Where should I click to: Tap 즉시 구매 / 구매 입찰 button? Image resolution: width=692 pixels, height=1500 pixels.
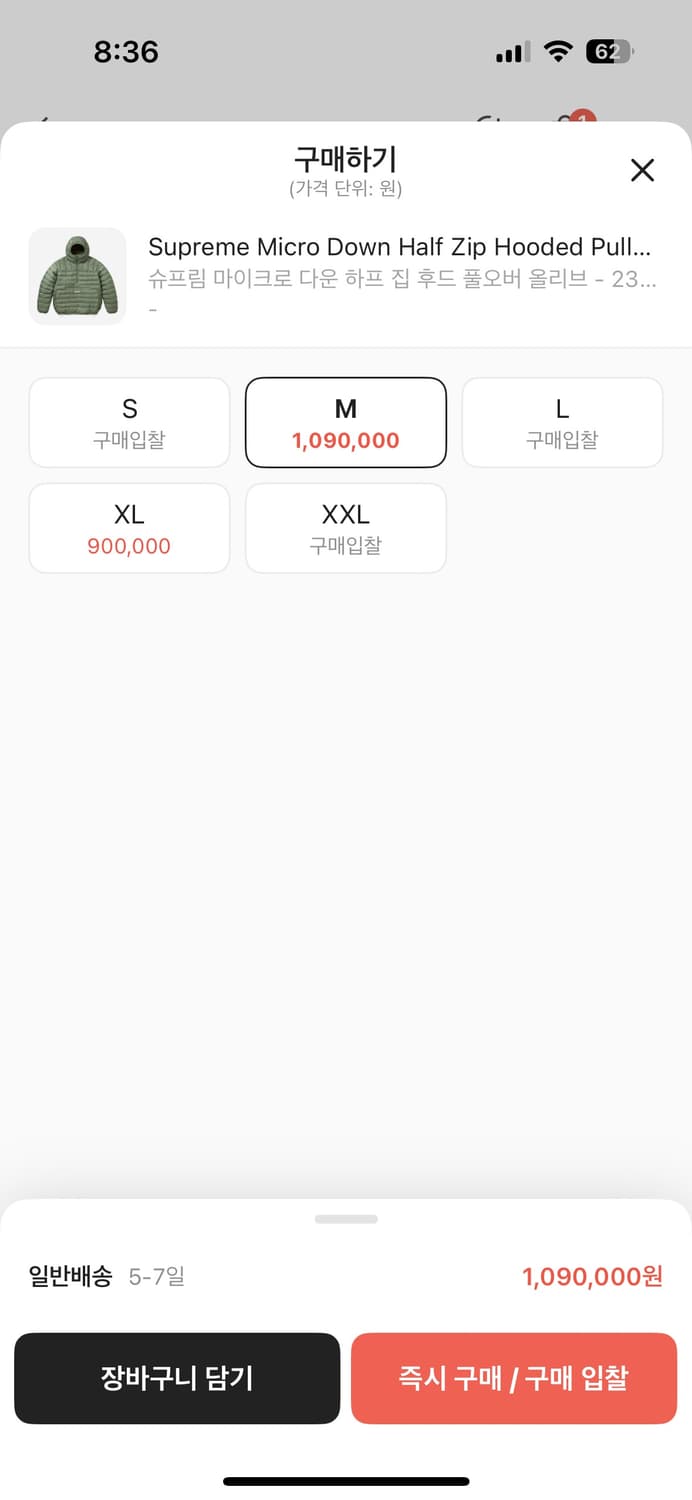tap(513, 1378)
